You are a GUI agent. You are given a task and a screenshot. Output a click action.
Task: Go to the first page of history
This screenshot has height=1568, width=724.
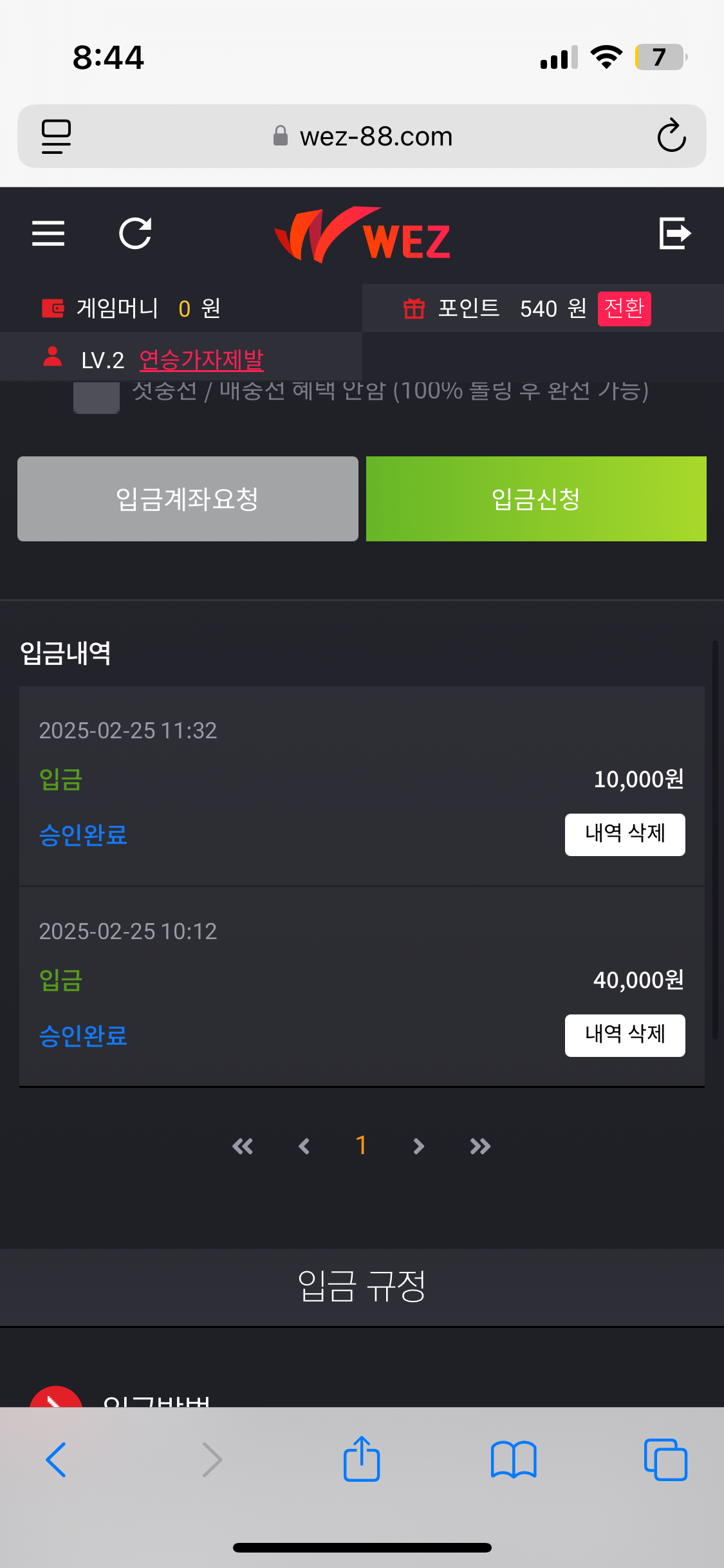click(x=243, y=1146)
